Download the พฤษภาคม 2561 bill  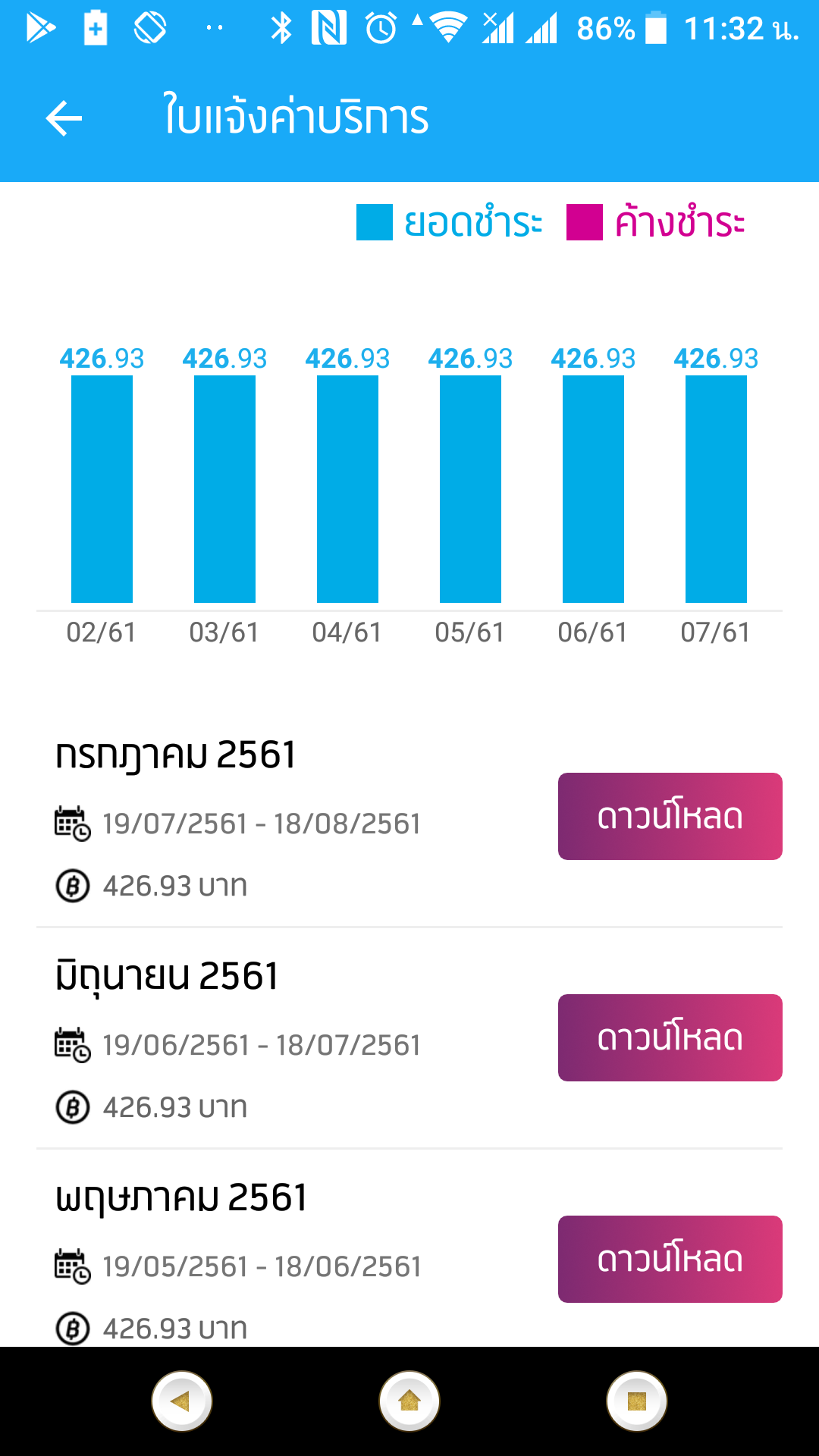(670, 1259)
